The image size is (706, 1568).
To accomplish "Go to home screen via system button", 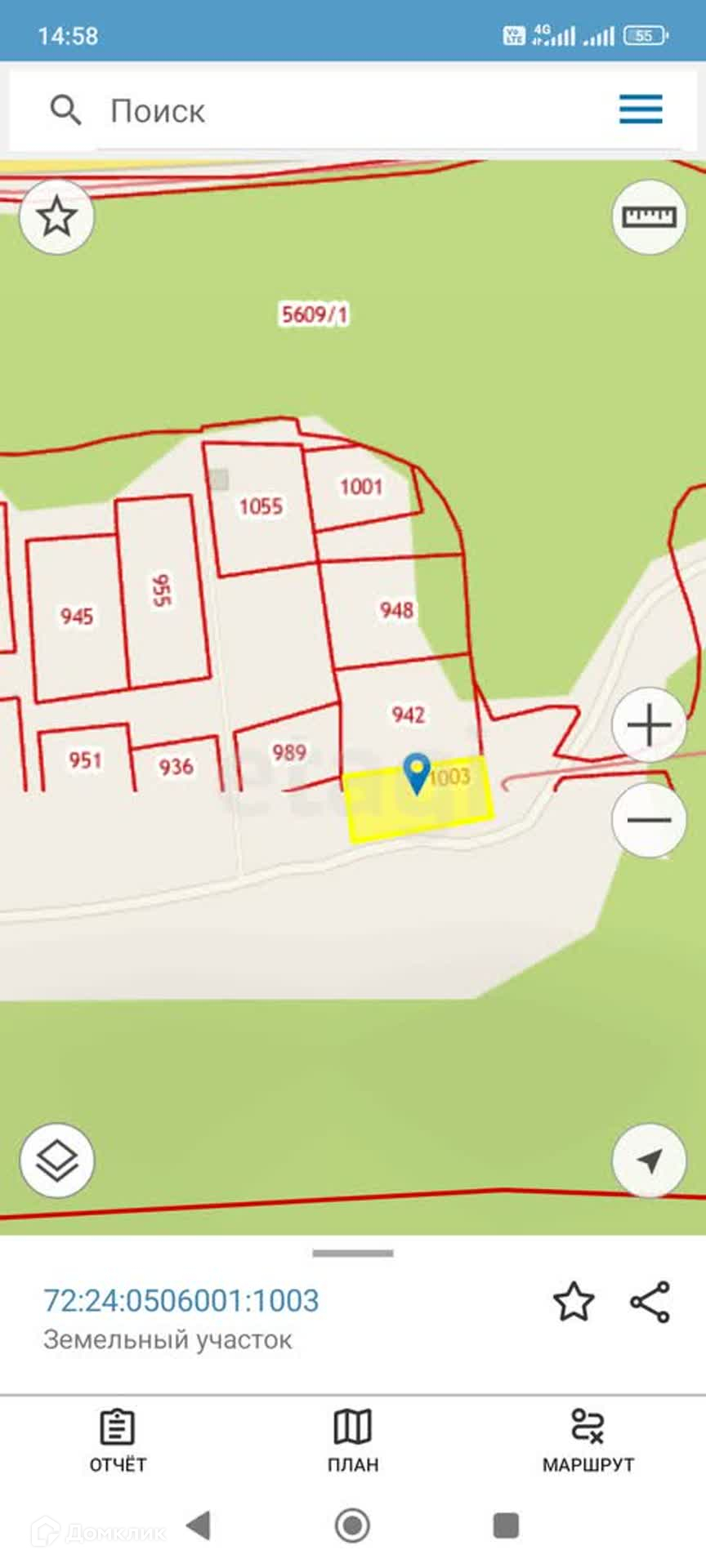I will click(x=352, y=1525).
